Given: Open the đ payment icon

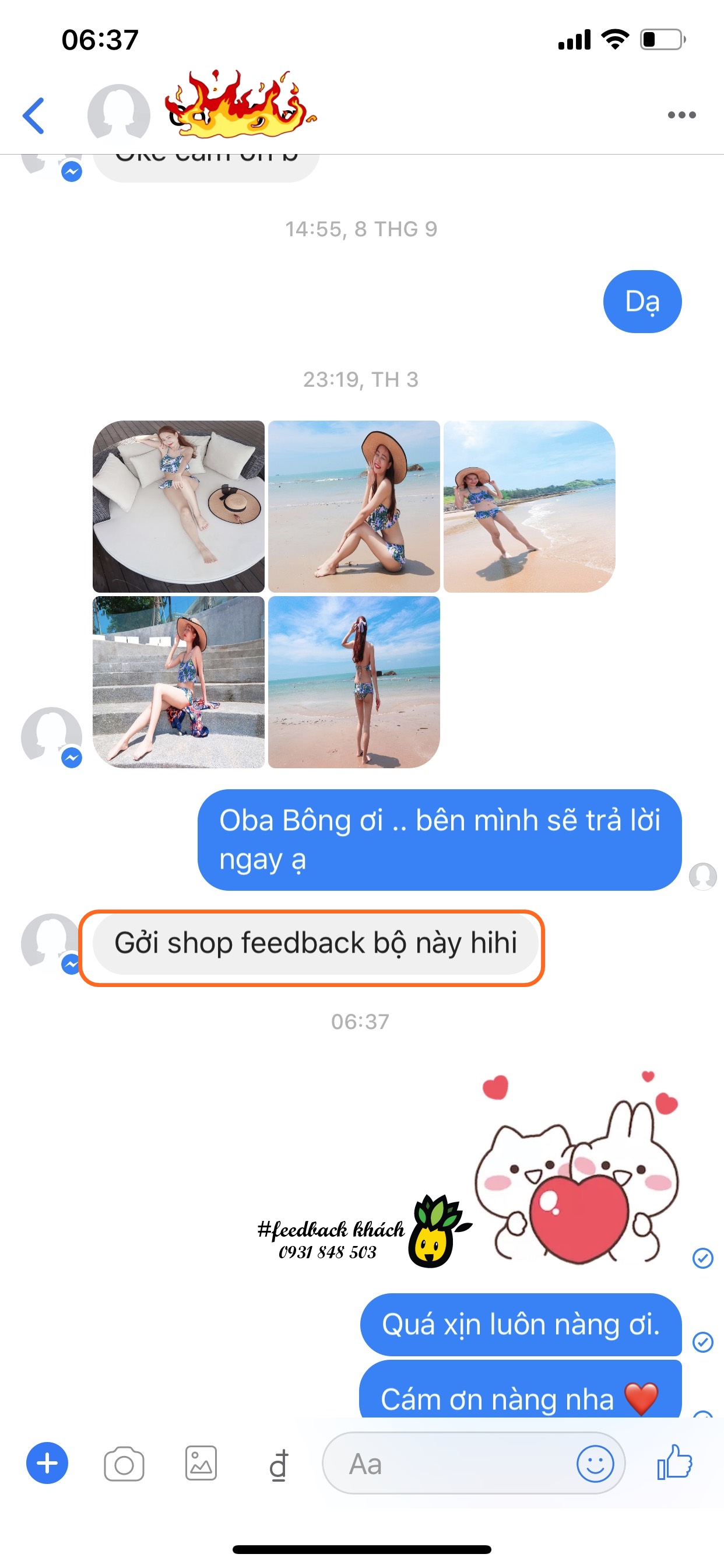Looking at the screenshot, I should pyautogui.click(x=279, y=1464).
